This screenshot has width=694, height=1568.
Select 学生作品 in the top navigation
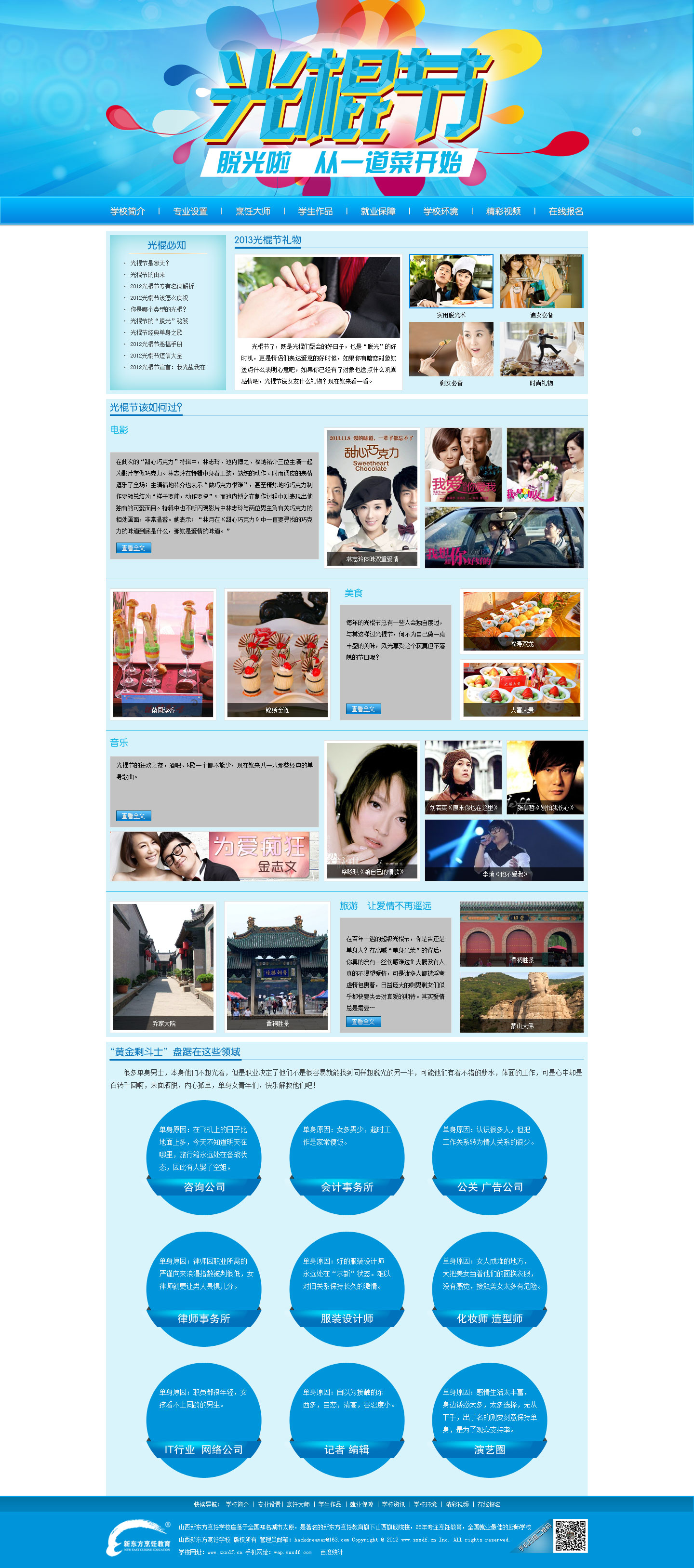[315, 211]
